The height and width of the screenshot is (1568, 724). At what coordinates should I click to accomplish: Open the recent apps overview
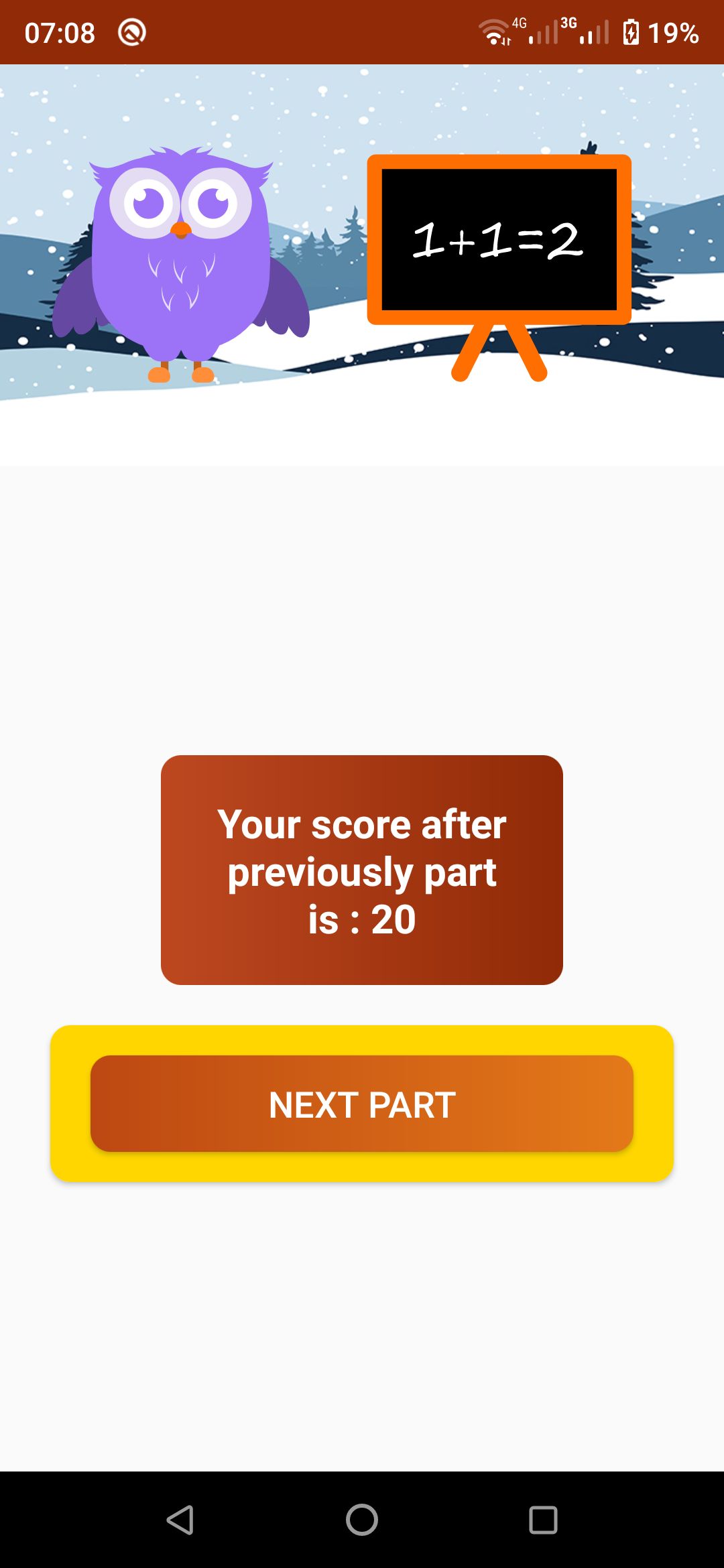[543, 1520]
